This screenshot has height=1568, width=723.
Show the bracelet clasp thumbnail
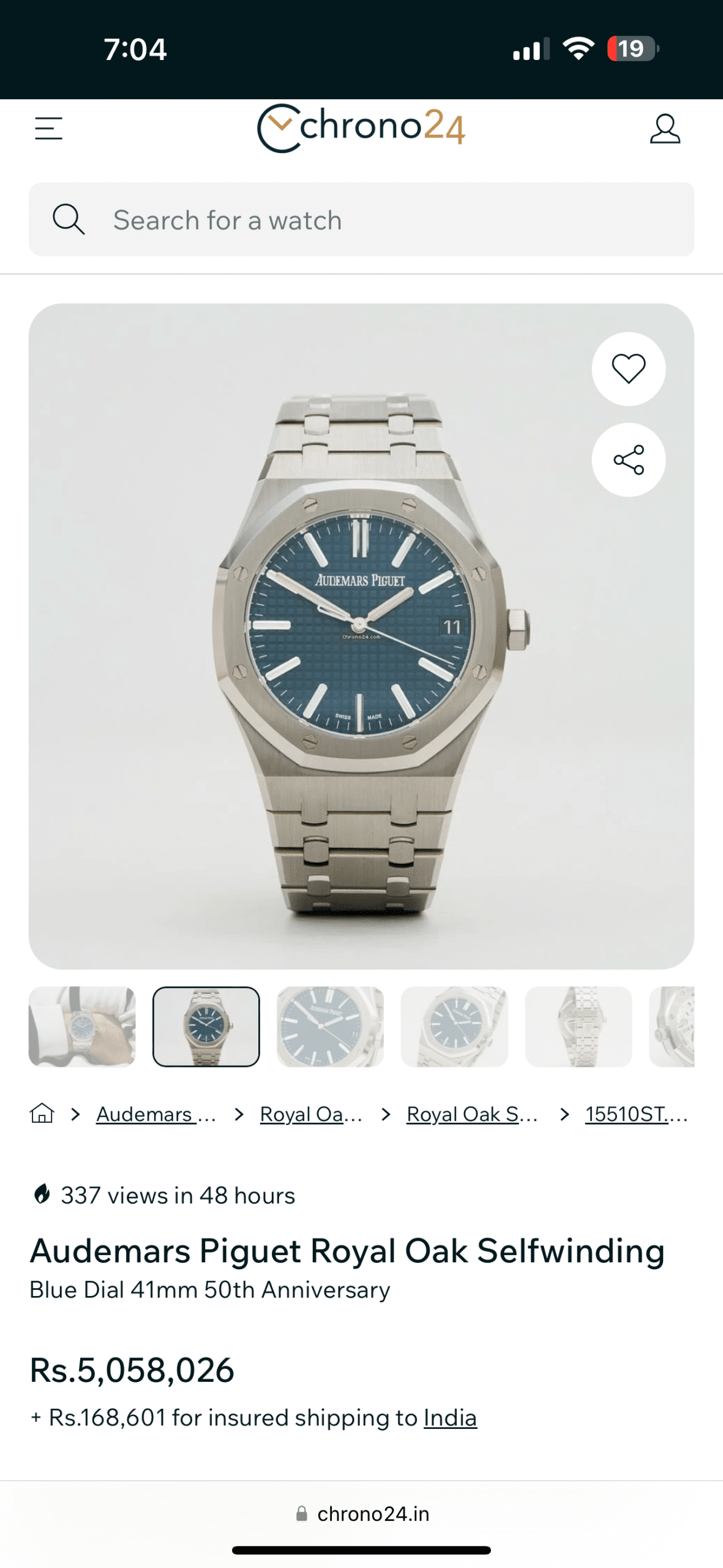point(579,1027)
